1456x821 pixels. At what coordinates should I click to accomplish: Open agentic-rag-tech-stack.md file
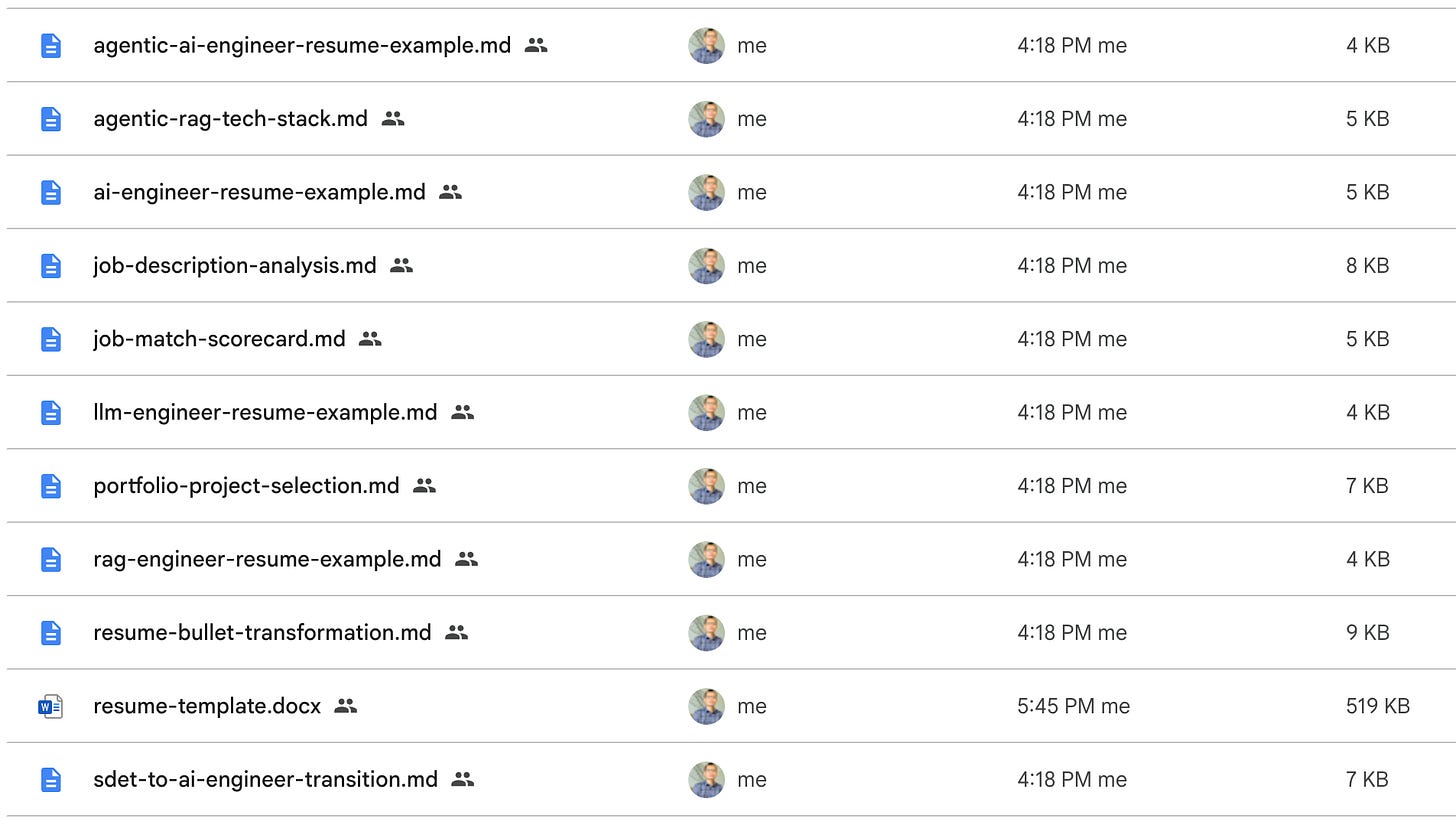point(230,119)
